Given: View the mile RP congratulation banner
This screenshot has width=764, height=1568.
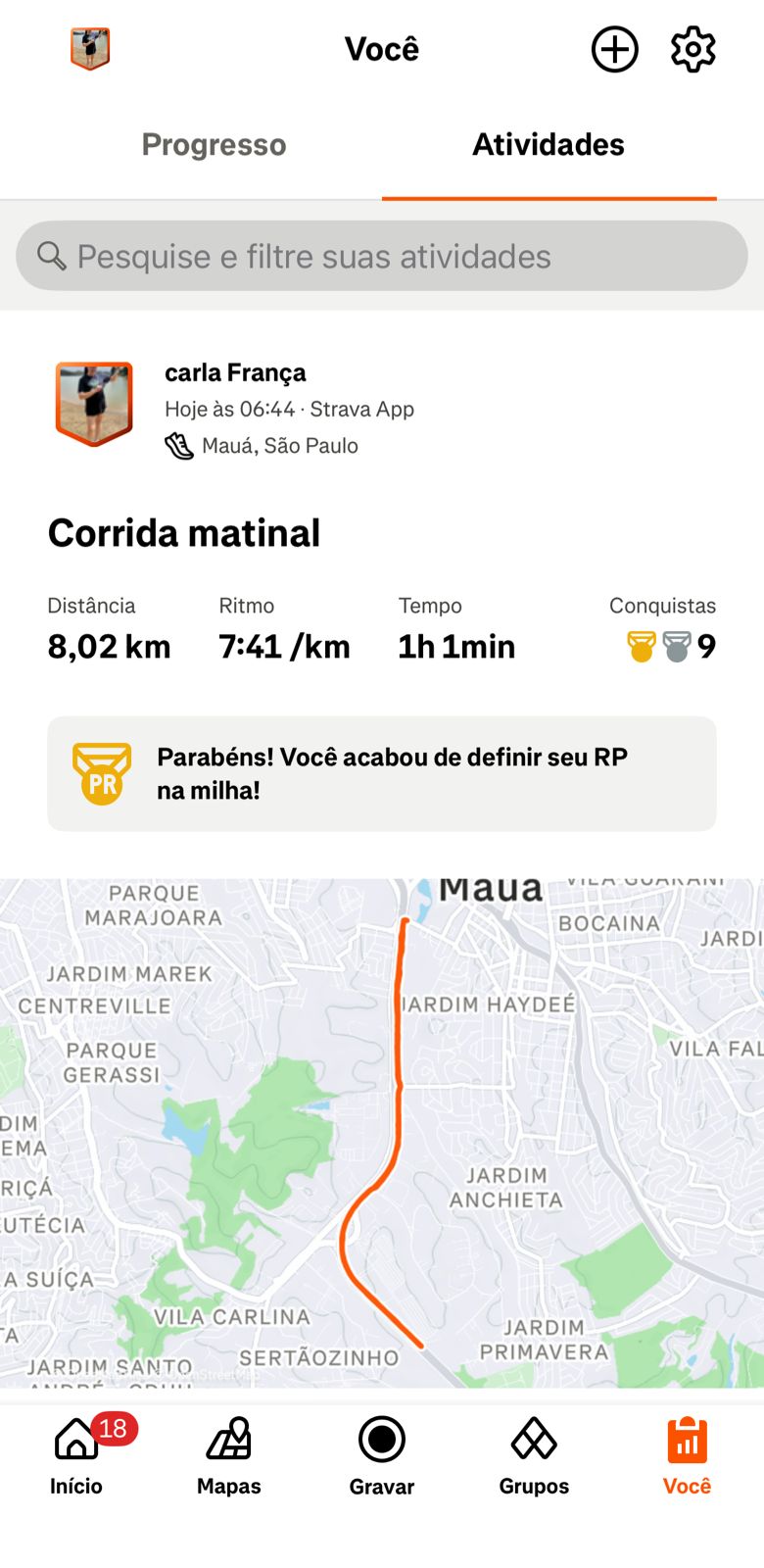Looking at the screenshot, I should point(382,773).
